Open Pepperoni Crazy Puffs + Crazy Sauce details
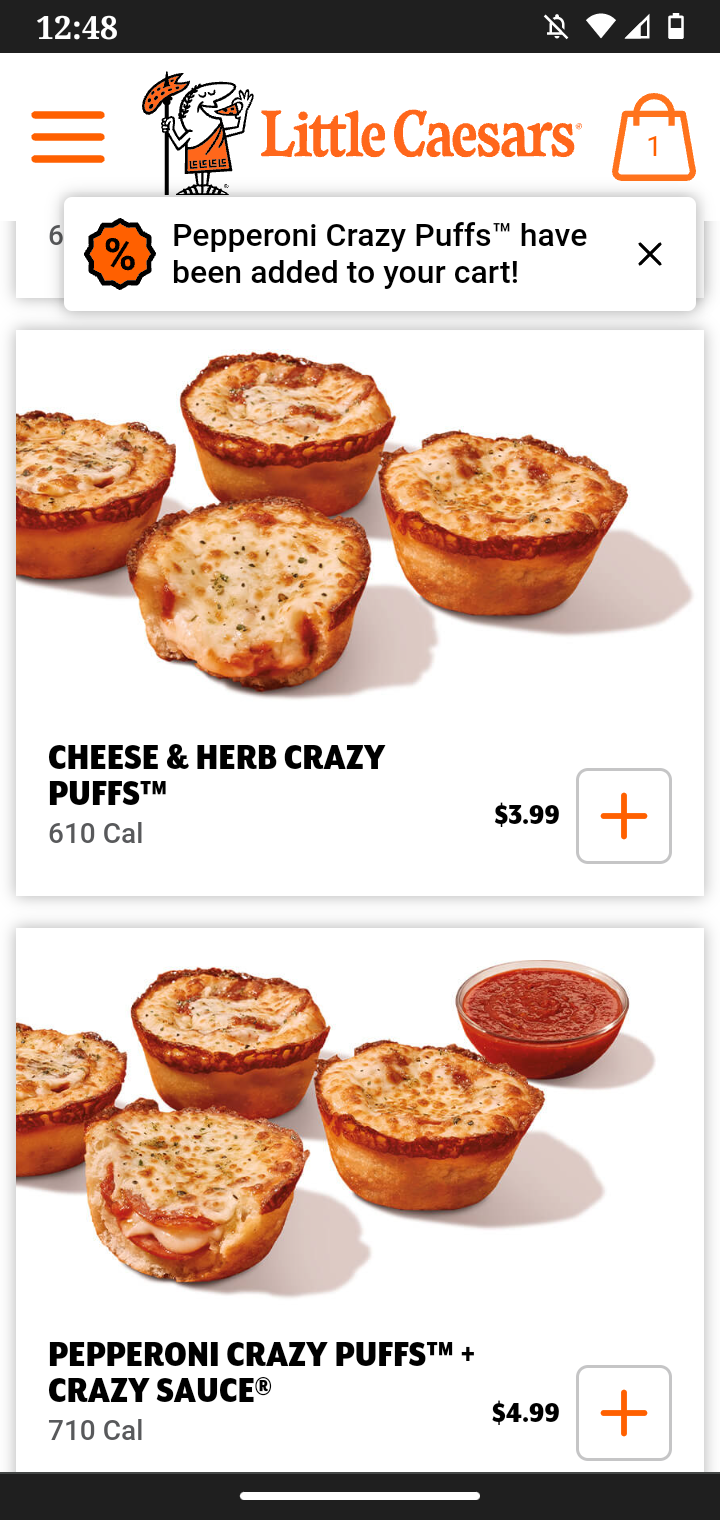 pos(263,1371)
